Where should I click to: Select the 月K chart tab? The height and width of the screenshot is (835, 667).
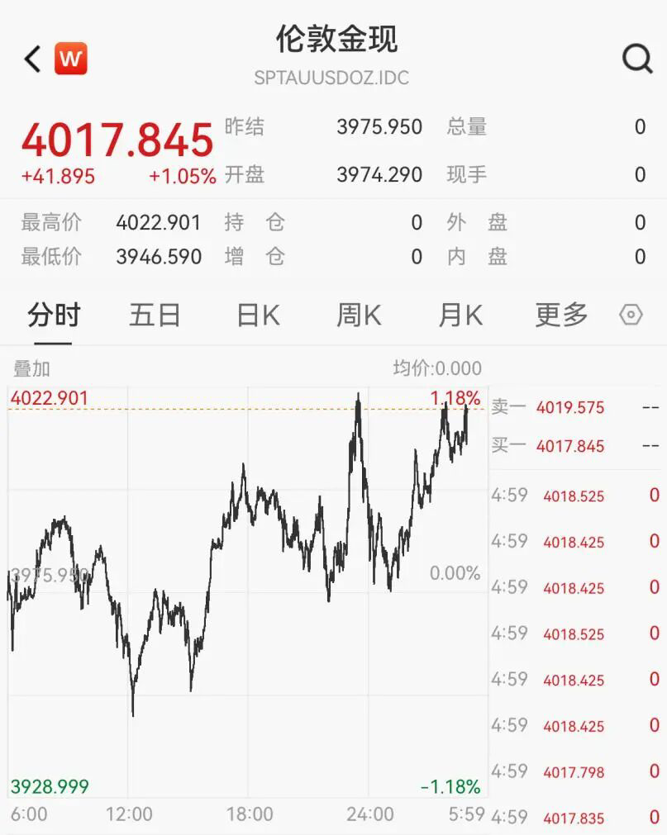tap(460, 315)
